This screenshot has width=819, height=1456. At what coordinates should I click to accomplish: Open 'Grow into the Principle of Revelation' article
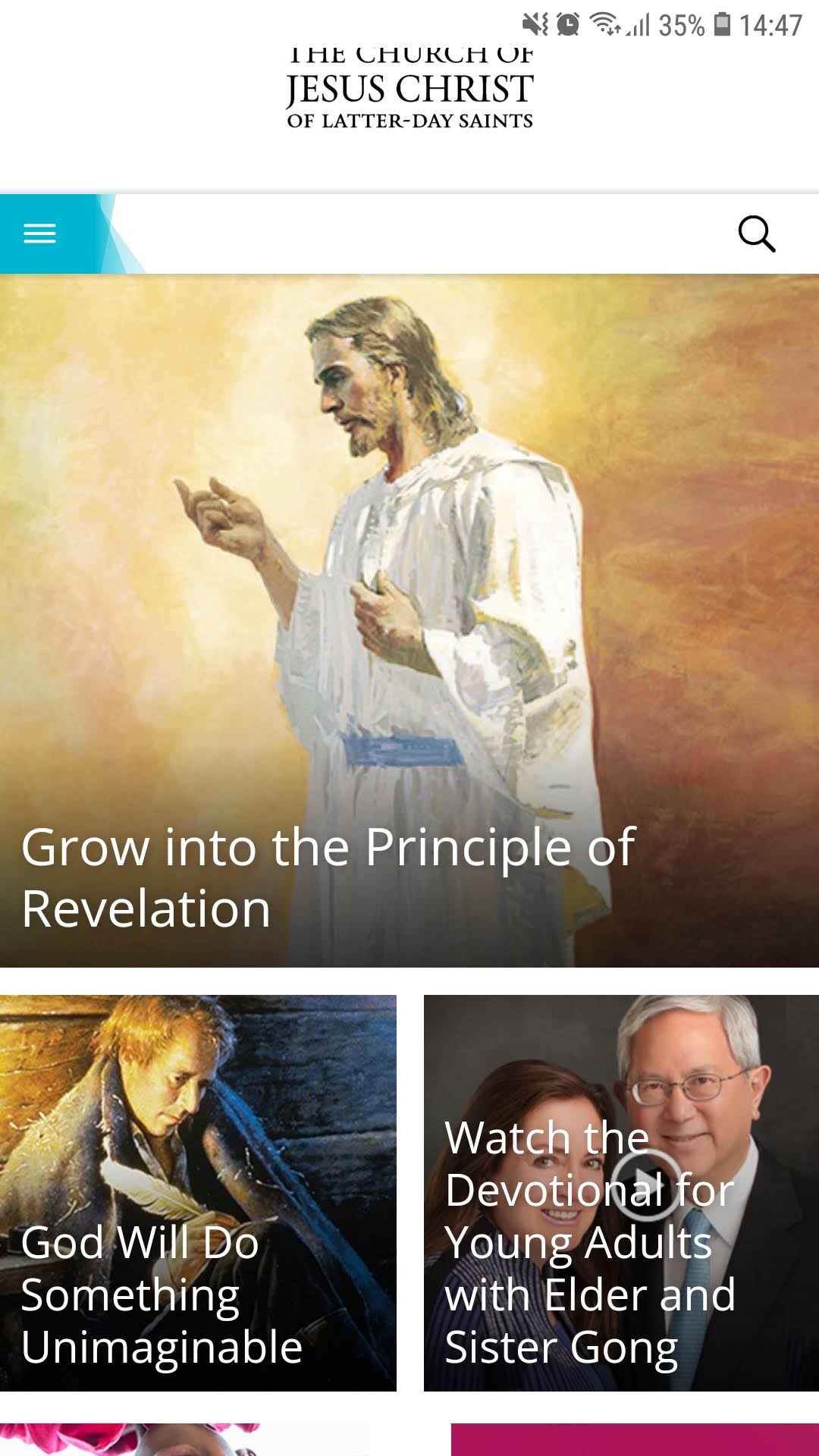pyautogui.click(x=409, y=622)
